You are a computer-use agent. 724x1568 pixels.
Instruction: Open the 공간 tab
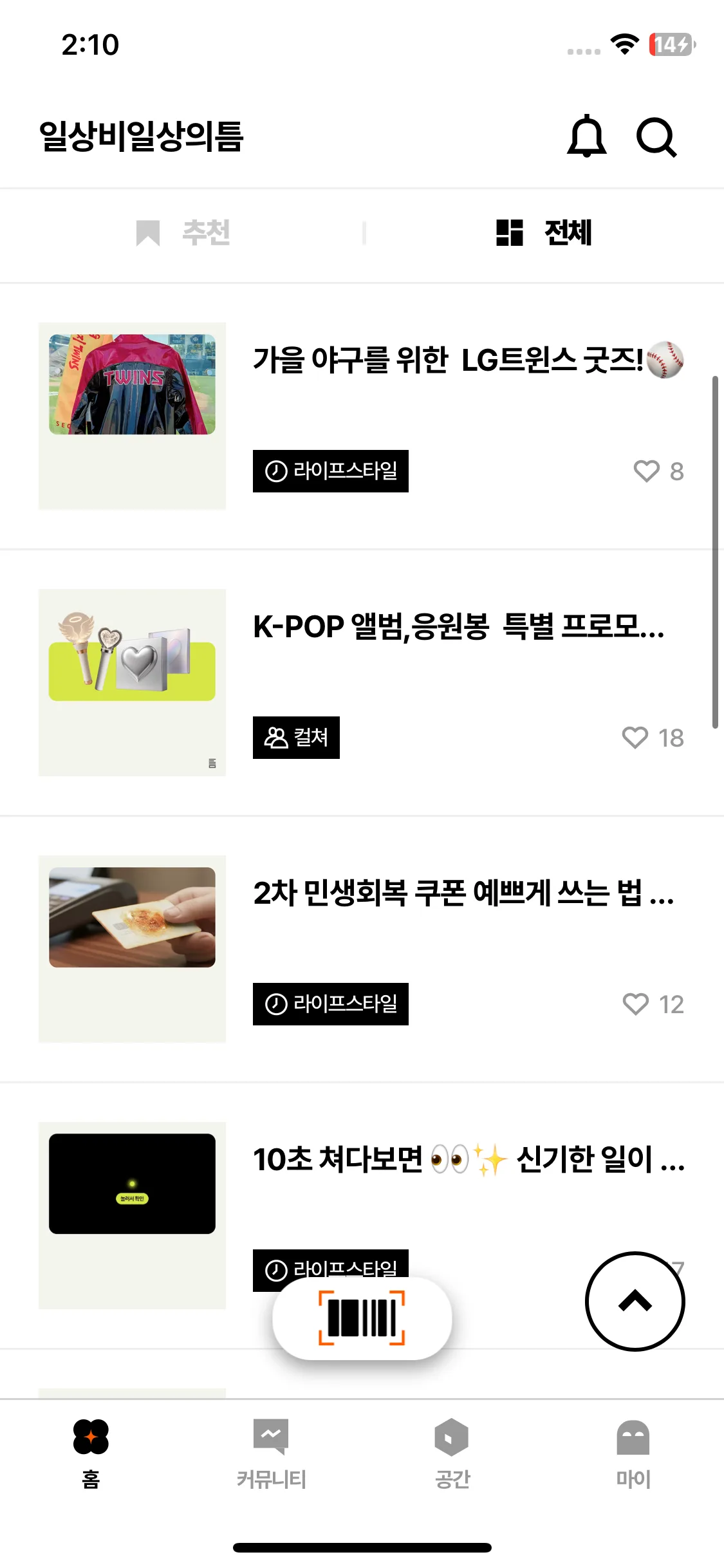(x=452, y=1453)
